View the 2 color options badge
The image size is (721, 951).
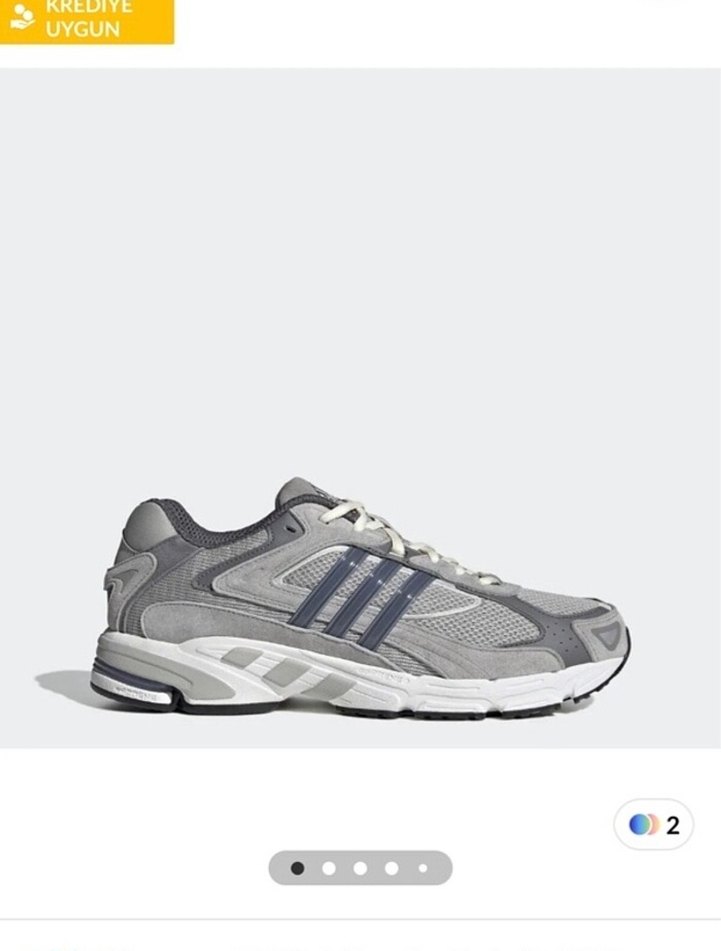[x=653, y=825]
